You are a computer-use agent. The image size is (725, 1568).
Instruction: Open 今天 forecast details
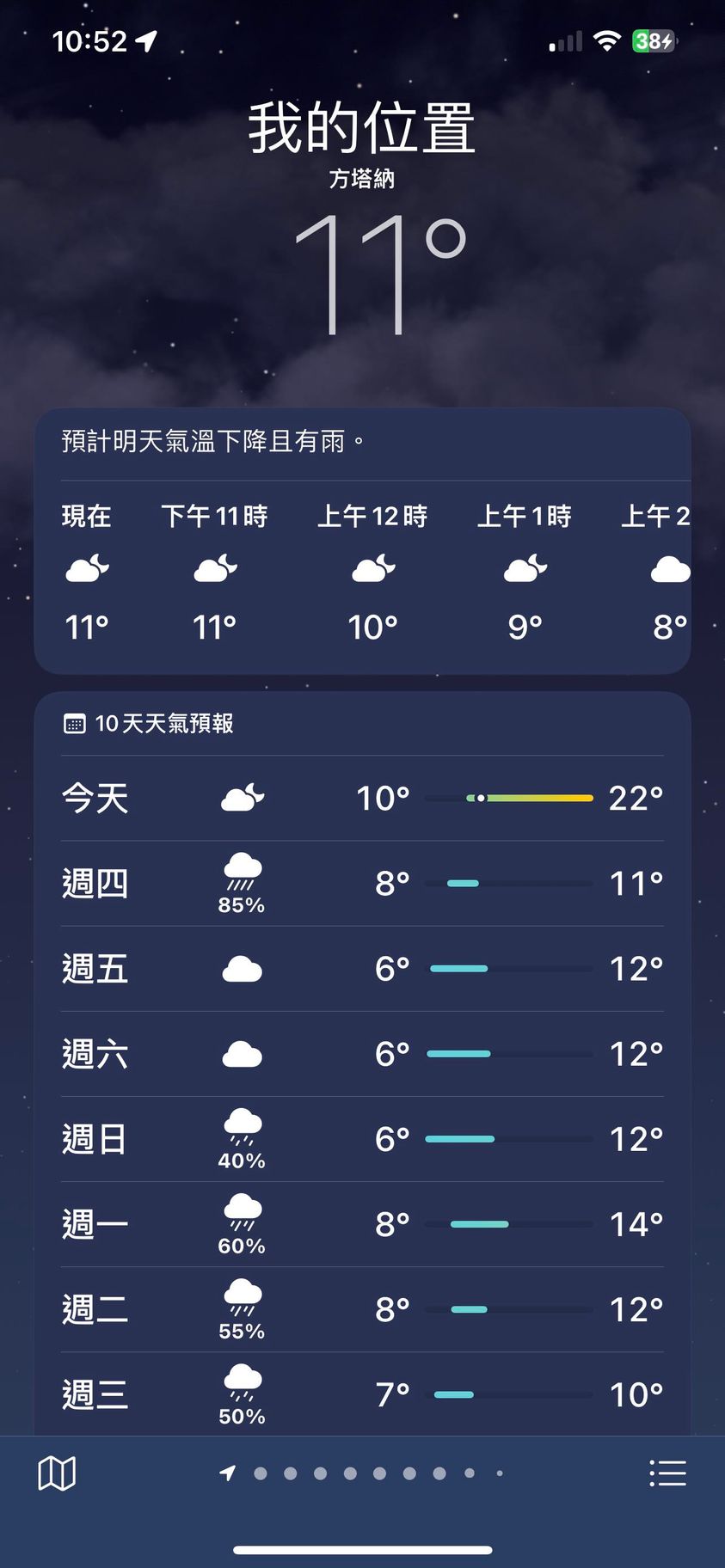coord(361,798)
